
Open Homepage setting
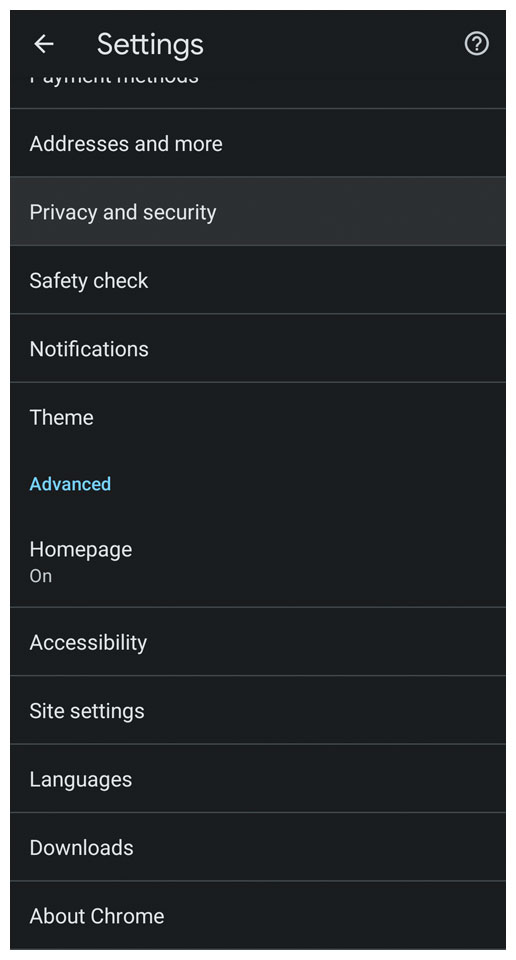(258, 561)
